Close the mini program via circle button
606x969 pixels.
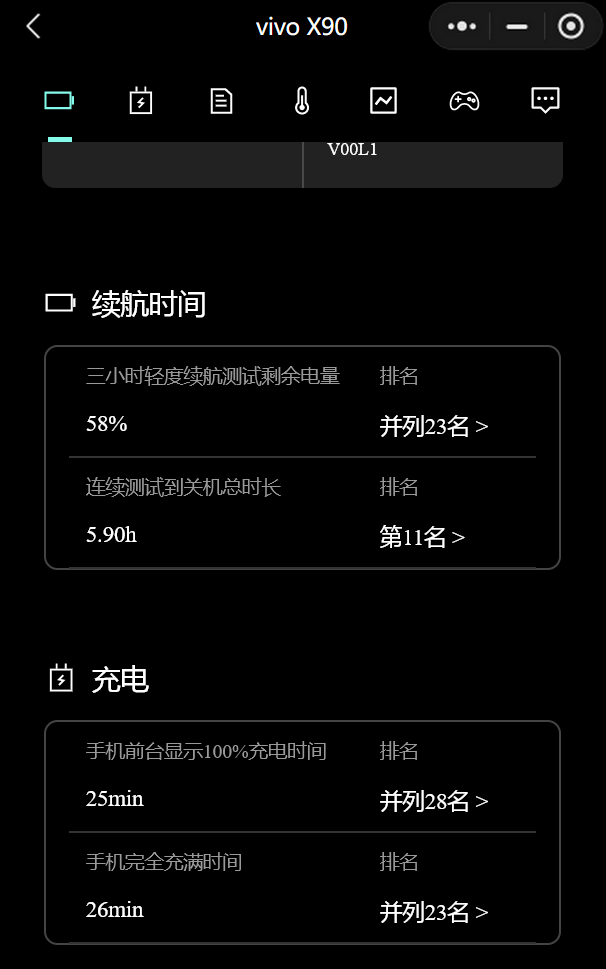[x=570, y=27]
